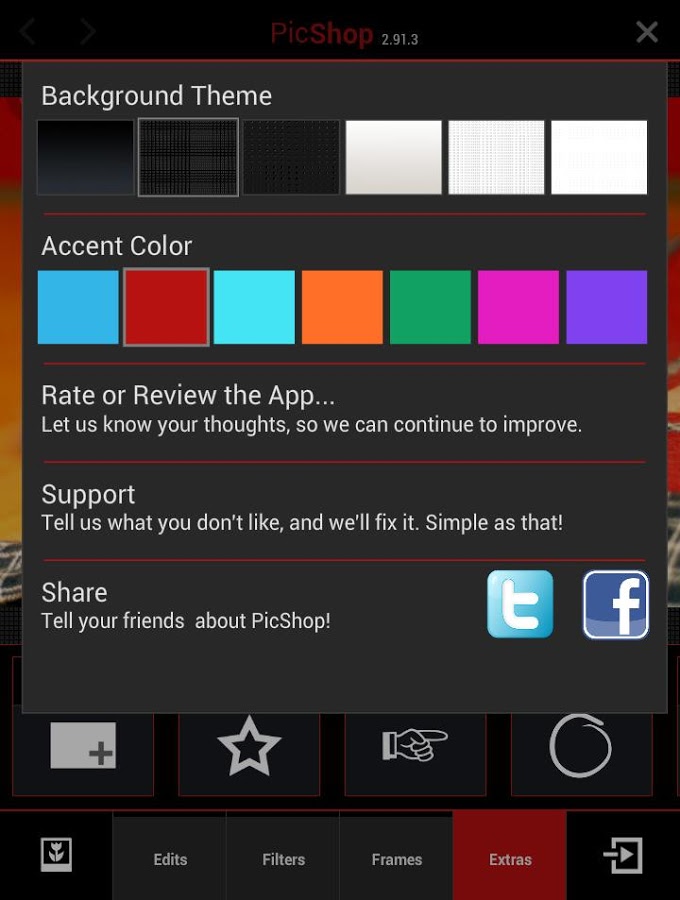This screenshot has width=680, height=900.
Task: Close the settings panel with X
Action: (x=647, y=32)
